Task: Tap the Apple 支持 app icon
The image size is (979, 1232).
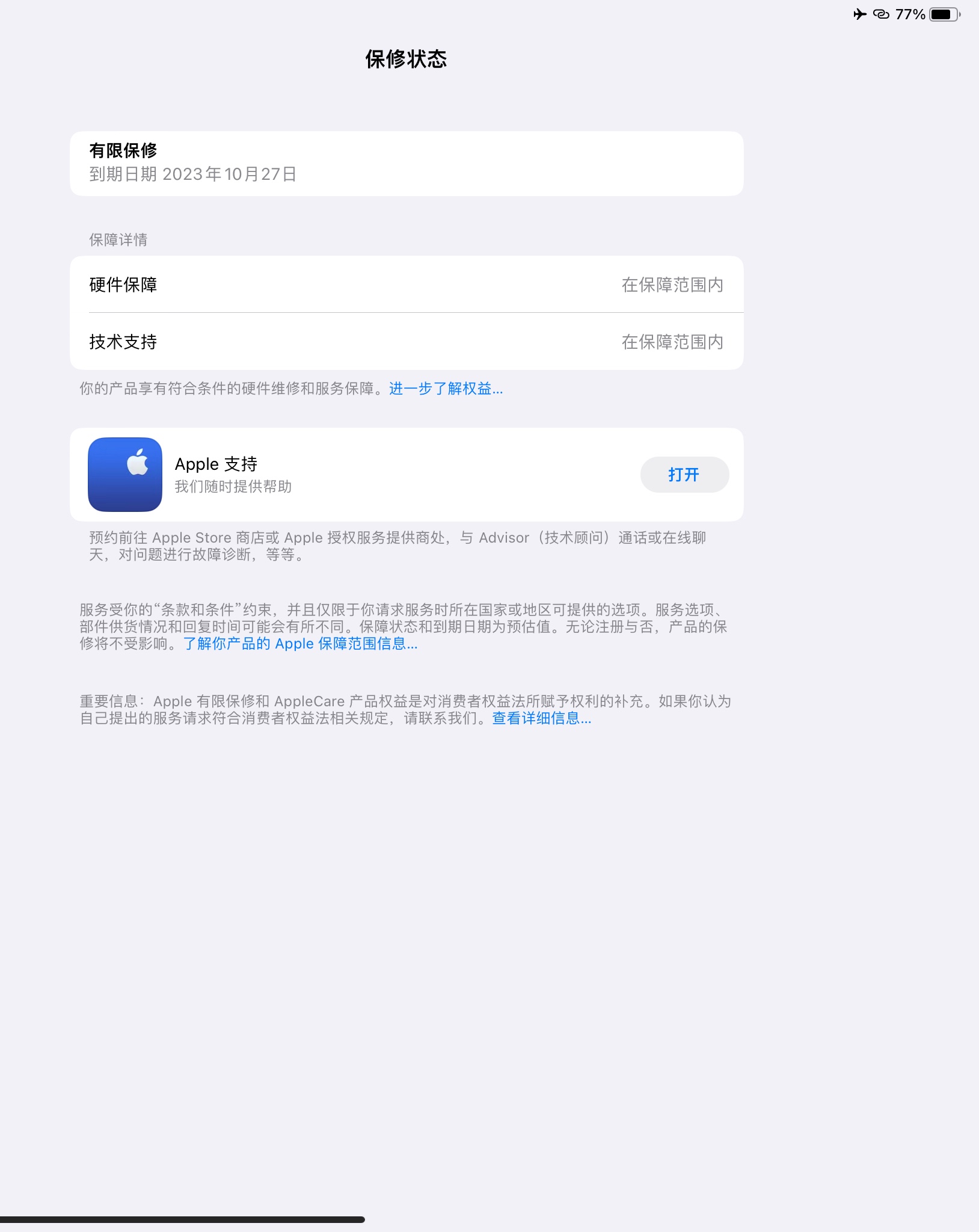Action: pyautogui.click(x=125, y=475)
